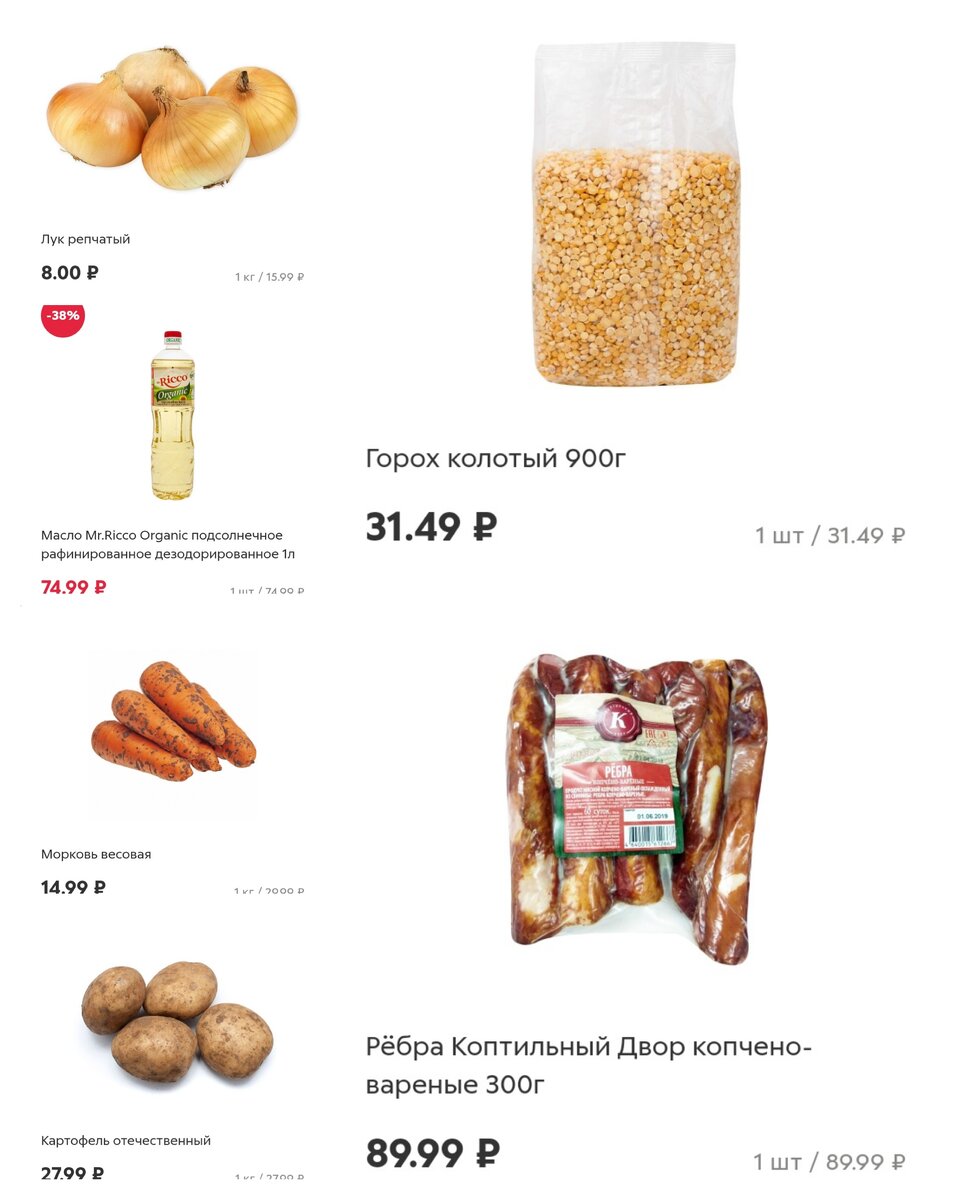Select the Рёбра Коптильный Двор product name

coord(590,1065)
